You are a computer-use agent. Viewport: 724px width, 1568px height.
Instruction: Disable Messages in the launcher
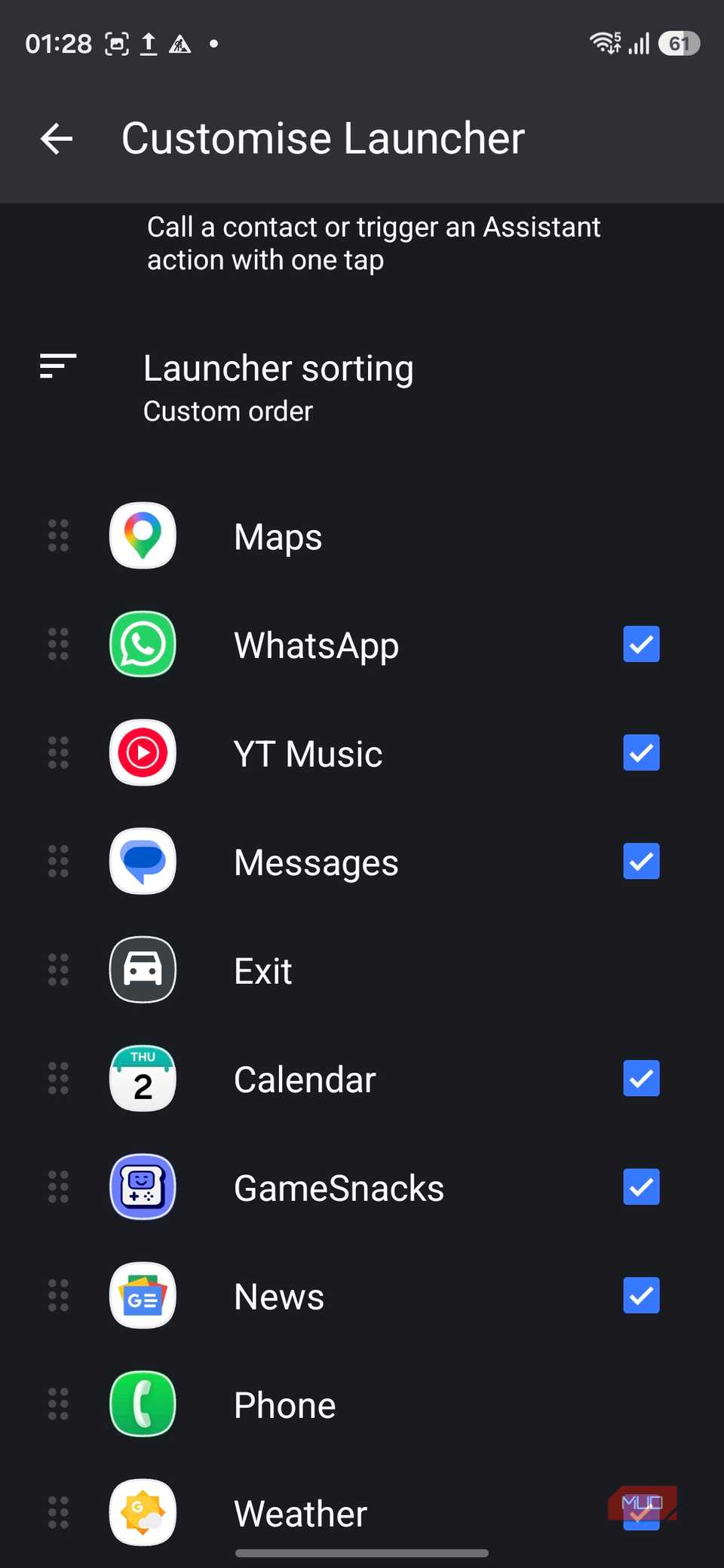coord(641,862)
